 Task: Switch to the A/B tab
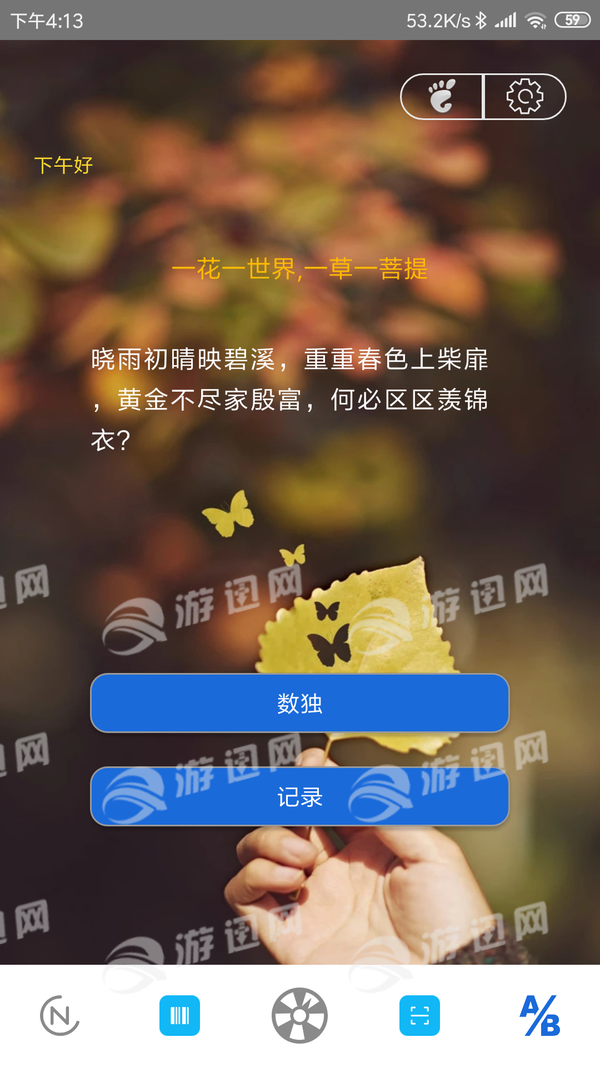[540, 1016]
